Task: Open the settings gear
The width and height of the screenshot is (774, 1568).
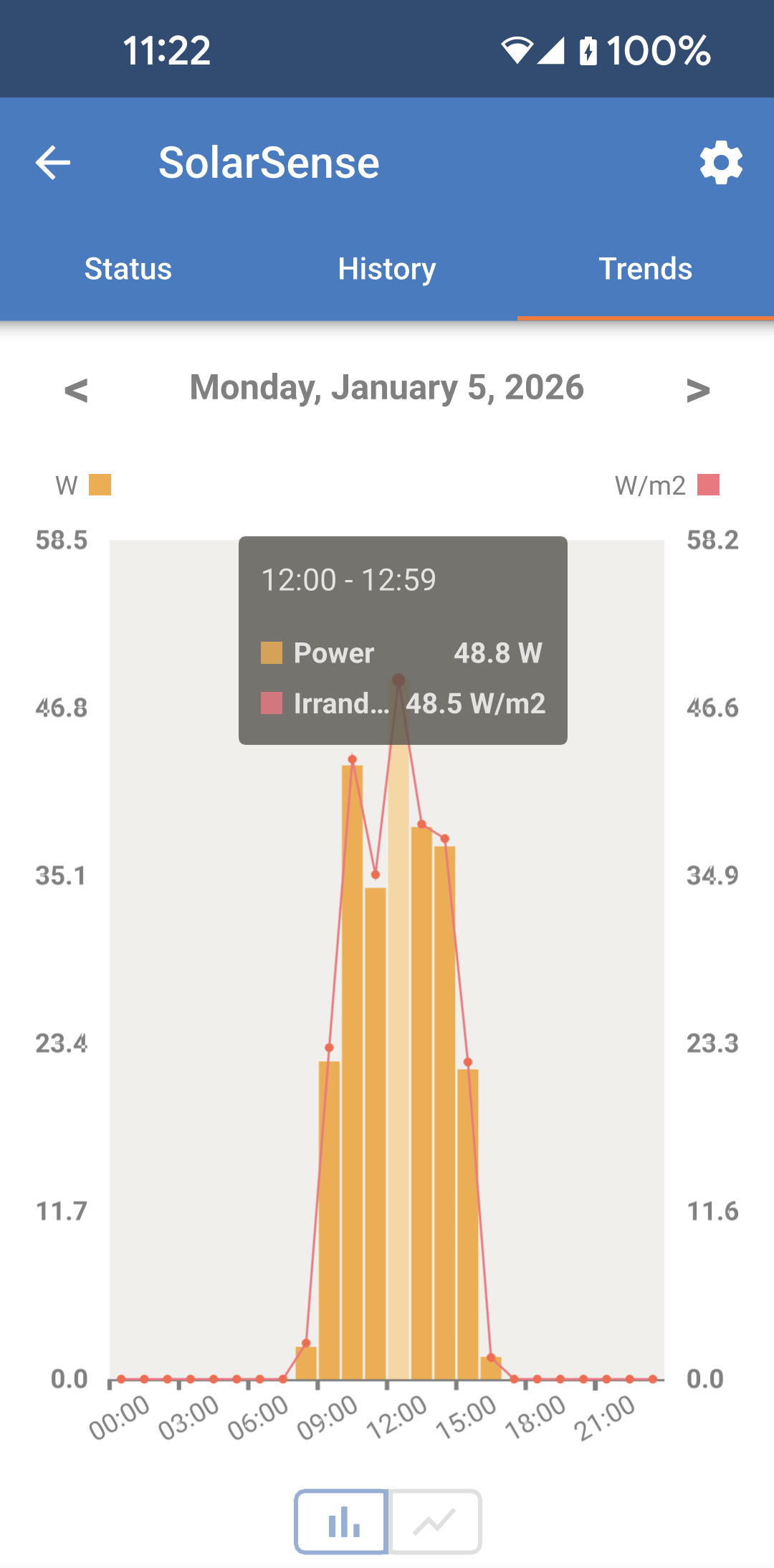Action: click(x=721, y=162)
